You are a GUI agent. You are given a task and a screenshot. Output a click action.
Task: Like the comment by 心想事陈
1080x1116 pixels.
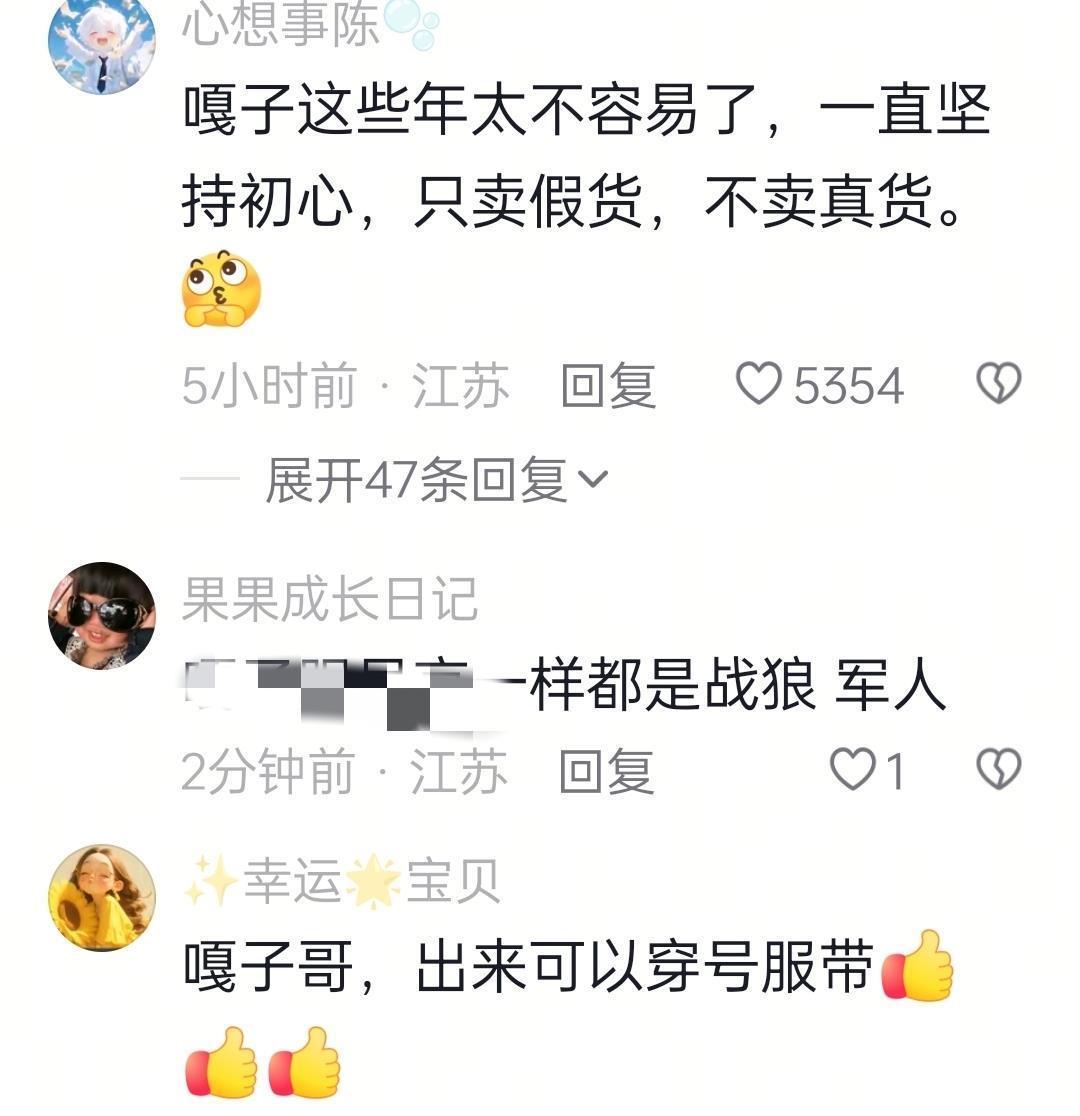coord(759,384)
